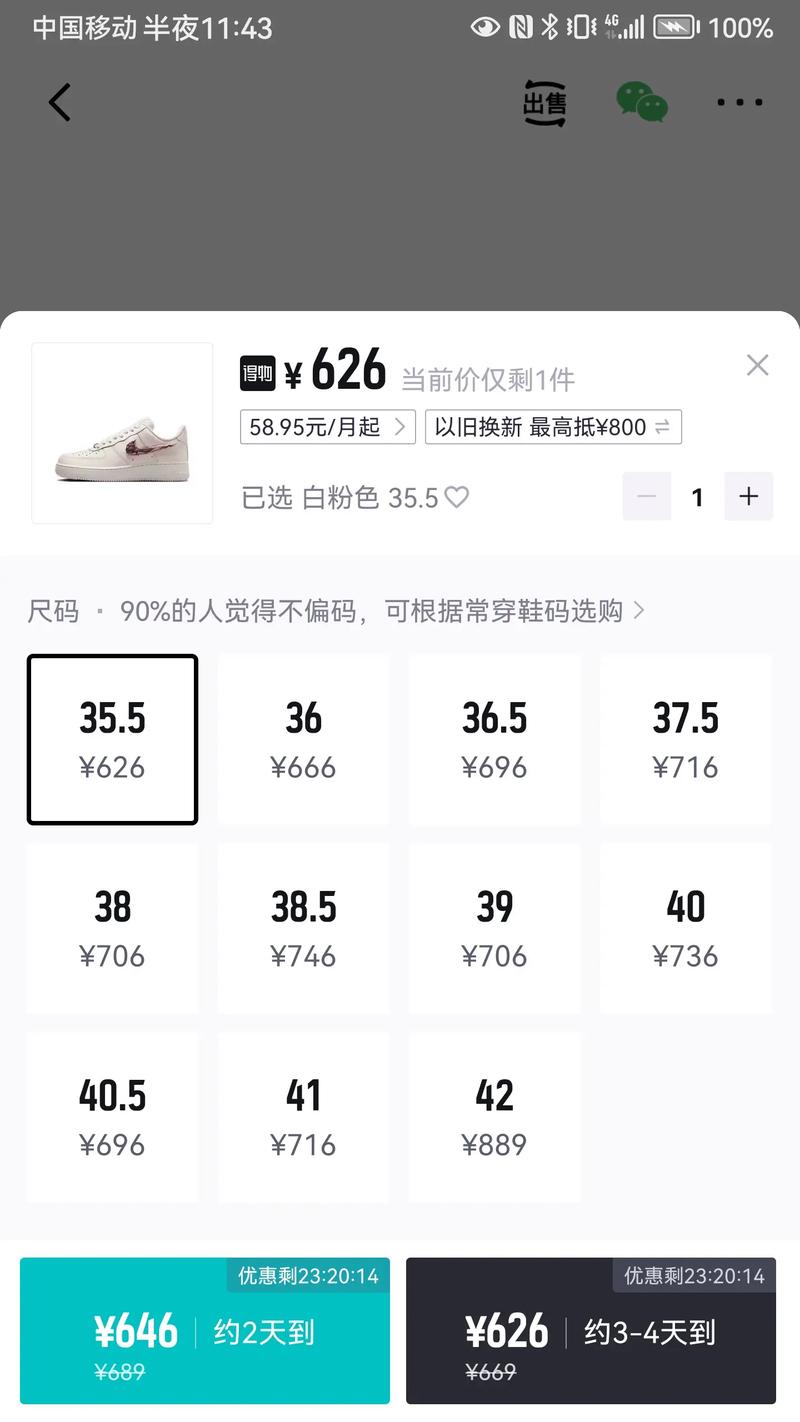The image size is (800, 1422).
Task: Favorite the selected size with the heart
Action: pyautogui.click(x=457, y=497)
